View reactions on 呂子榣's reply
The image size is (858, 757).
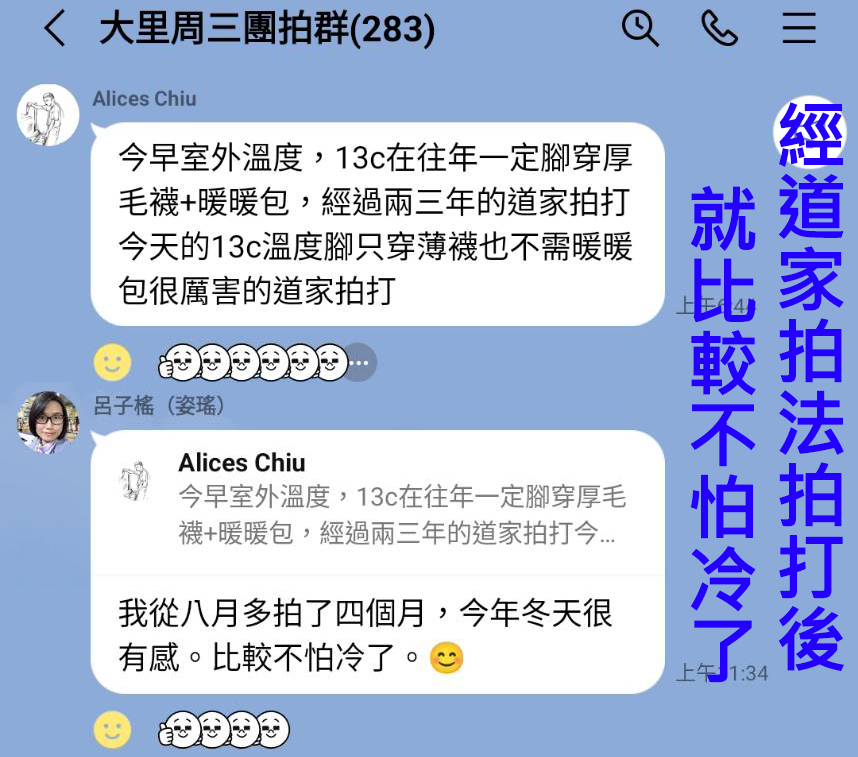click(224, 730)
